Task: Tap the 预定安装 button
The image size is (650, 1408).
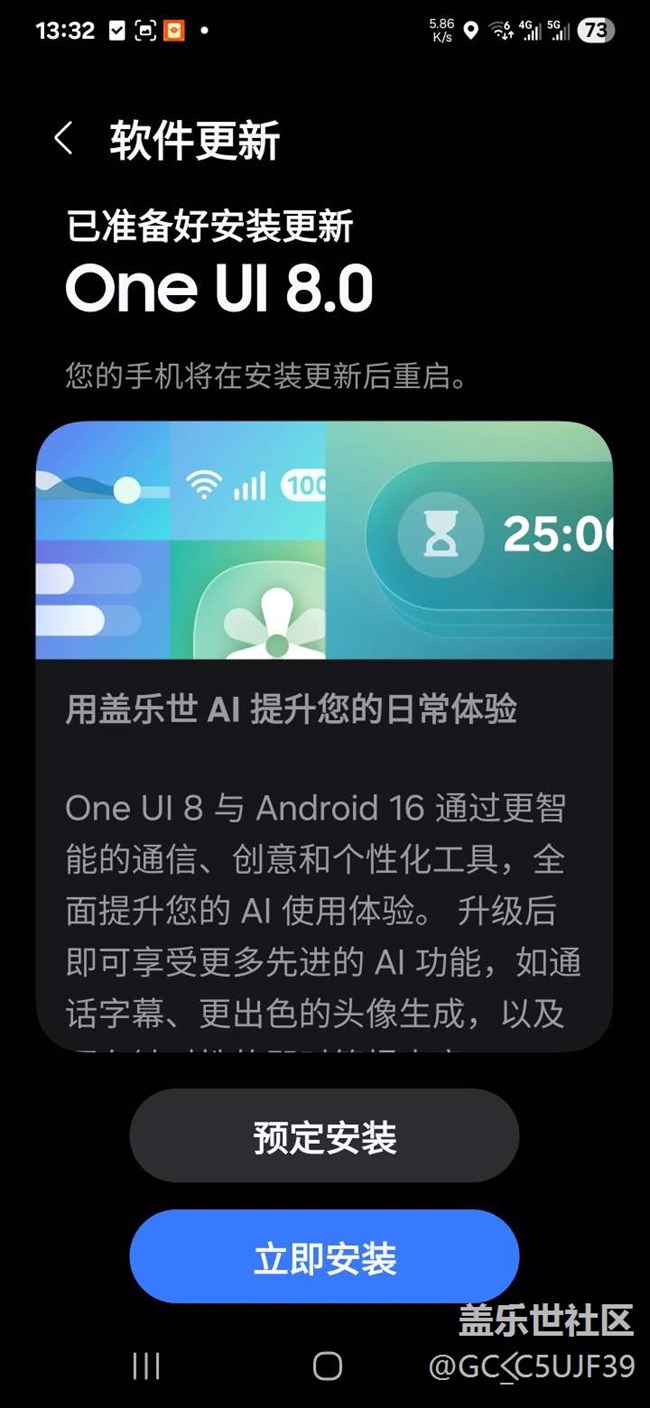Action: (x=324, y=1136)
